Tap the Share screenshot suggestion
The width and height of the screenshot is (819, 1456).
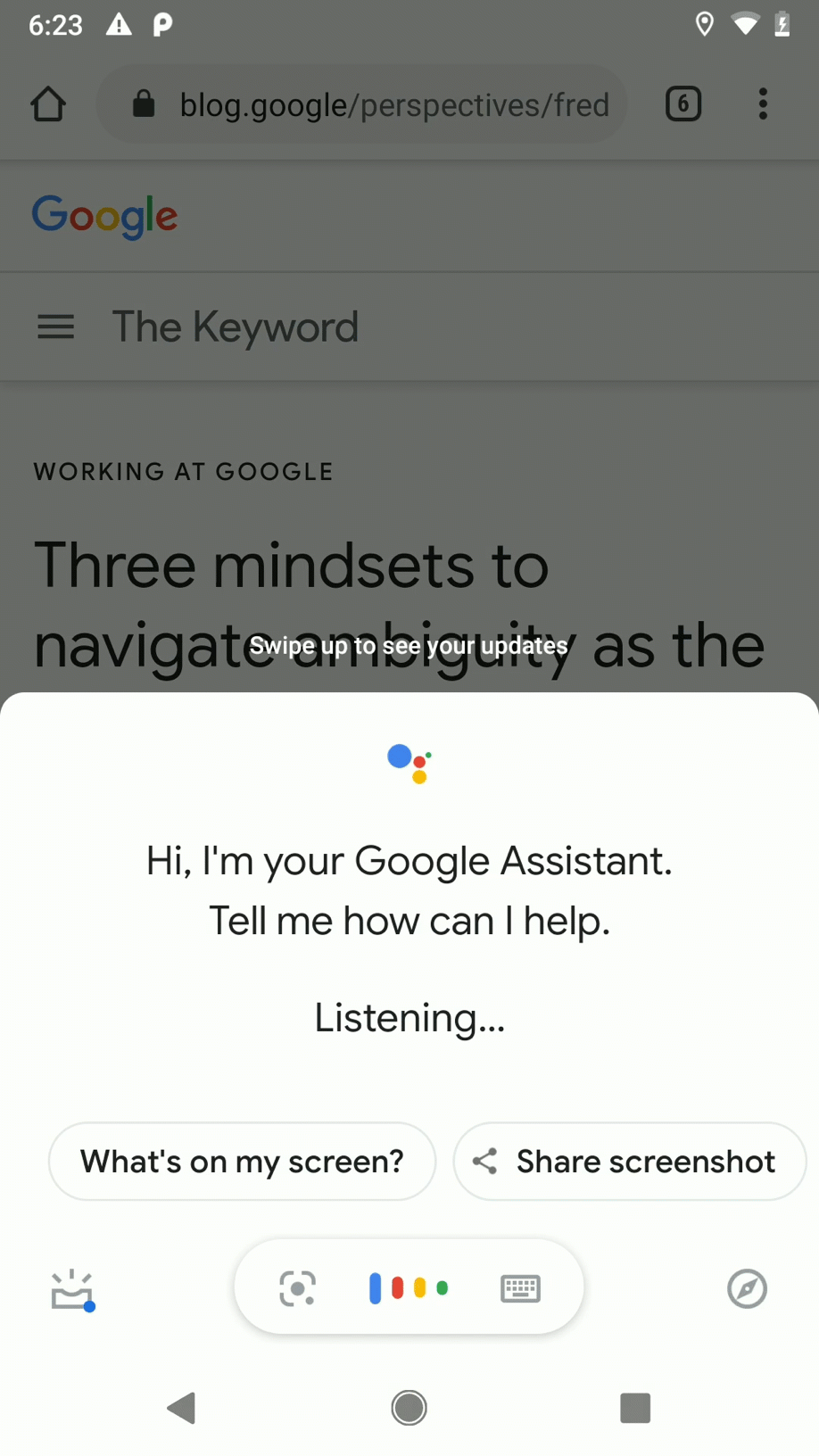click(630, 1161)
